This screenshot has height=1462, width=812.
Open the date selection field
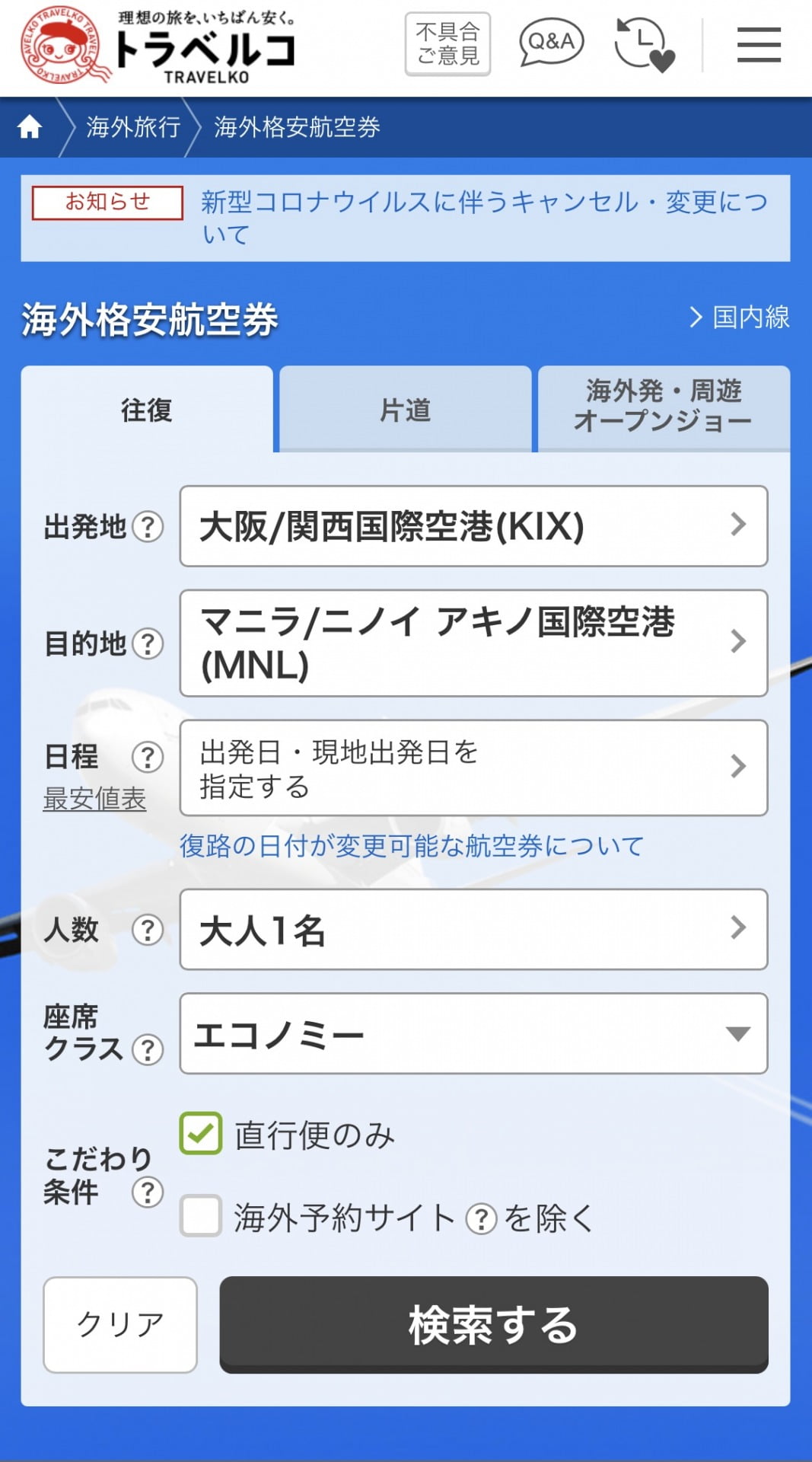pos(473,768)
